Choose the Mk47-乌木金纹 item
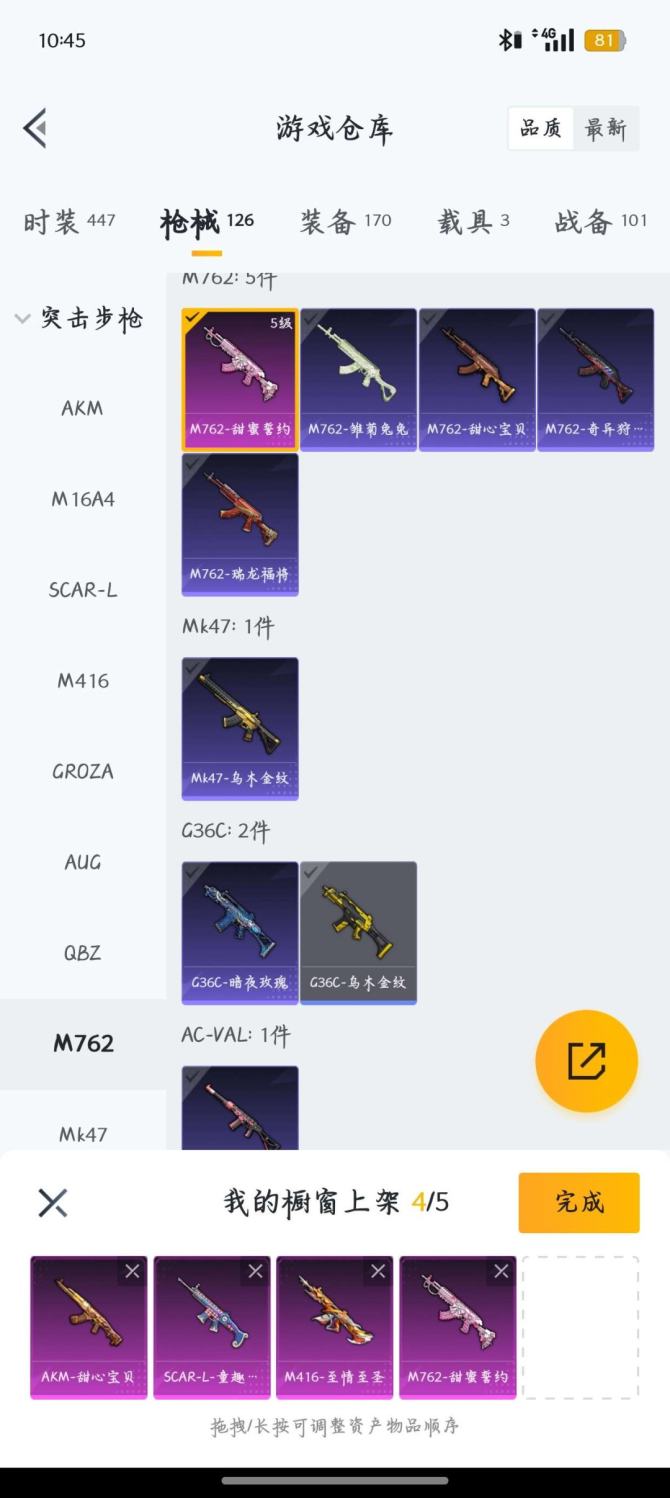 (x=240, y=728)
